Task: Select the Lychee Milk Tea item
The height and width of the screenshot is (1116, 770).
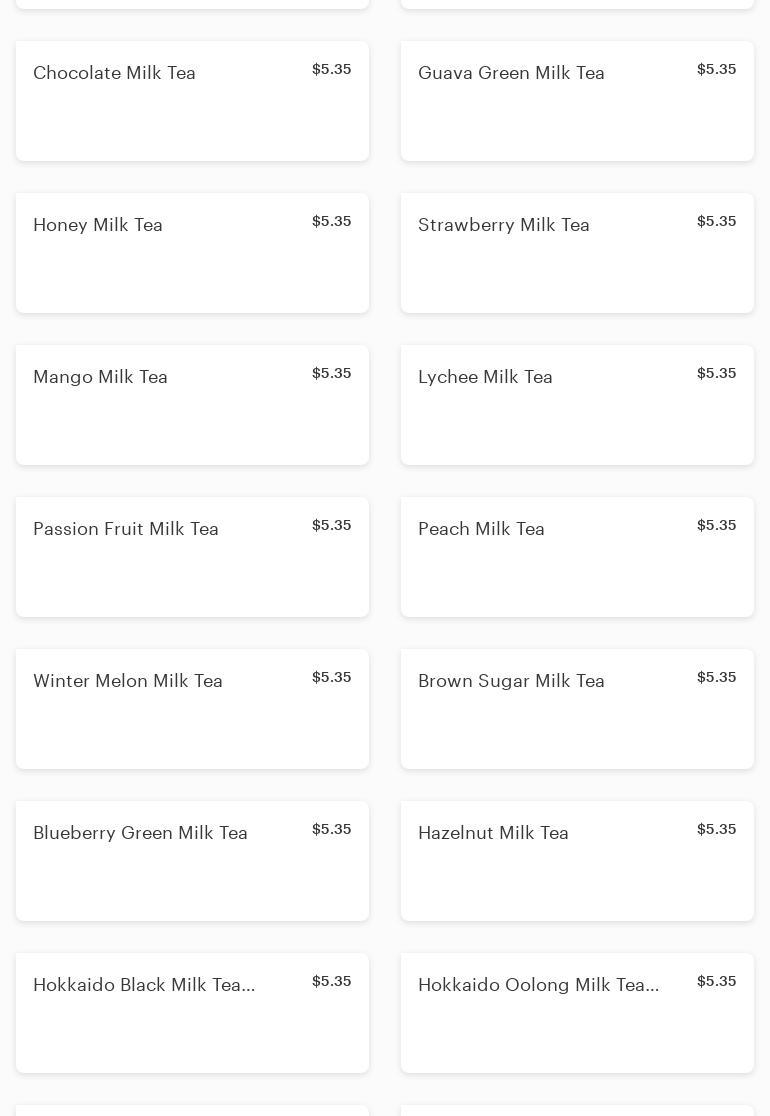Action: [577, 405]
